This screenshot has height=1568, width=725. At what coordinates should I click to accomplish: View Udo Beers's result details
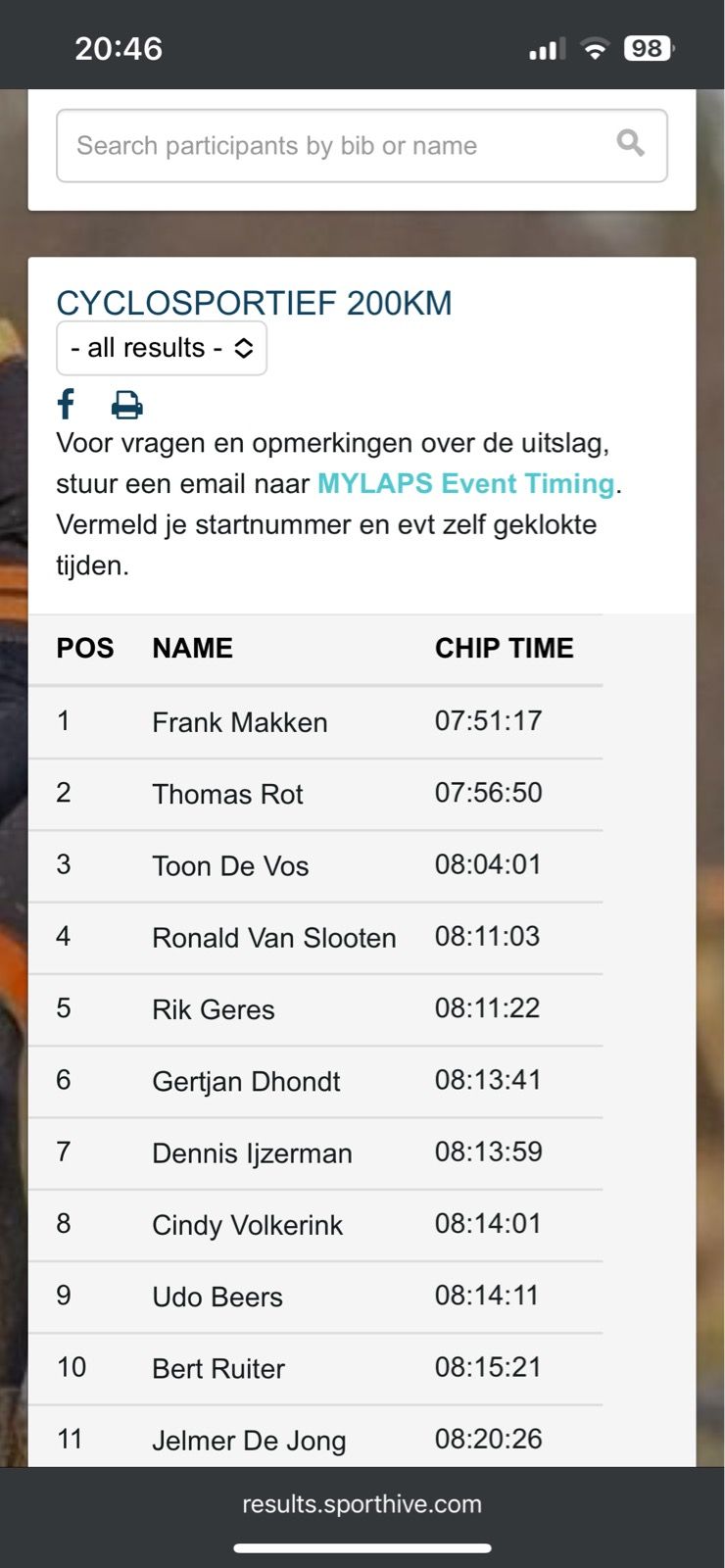[x=217, y=1298]
